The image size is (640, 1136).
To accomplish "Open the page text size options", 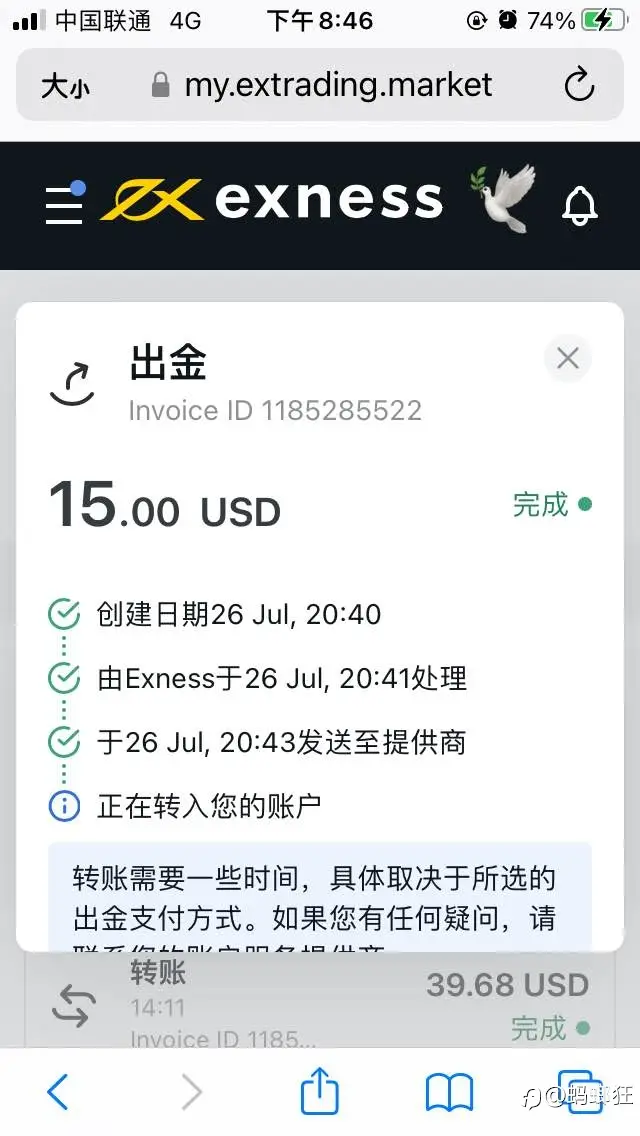I will pos(65,86).
